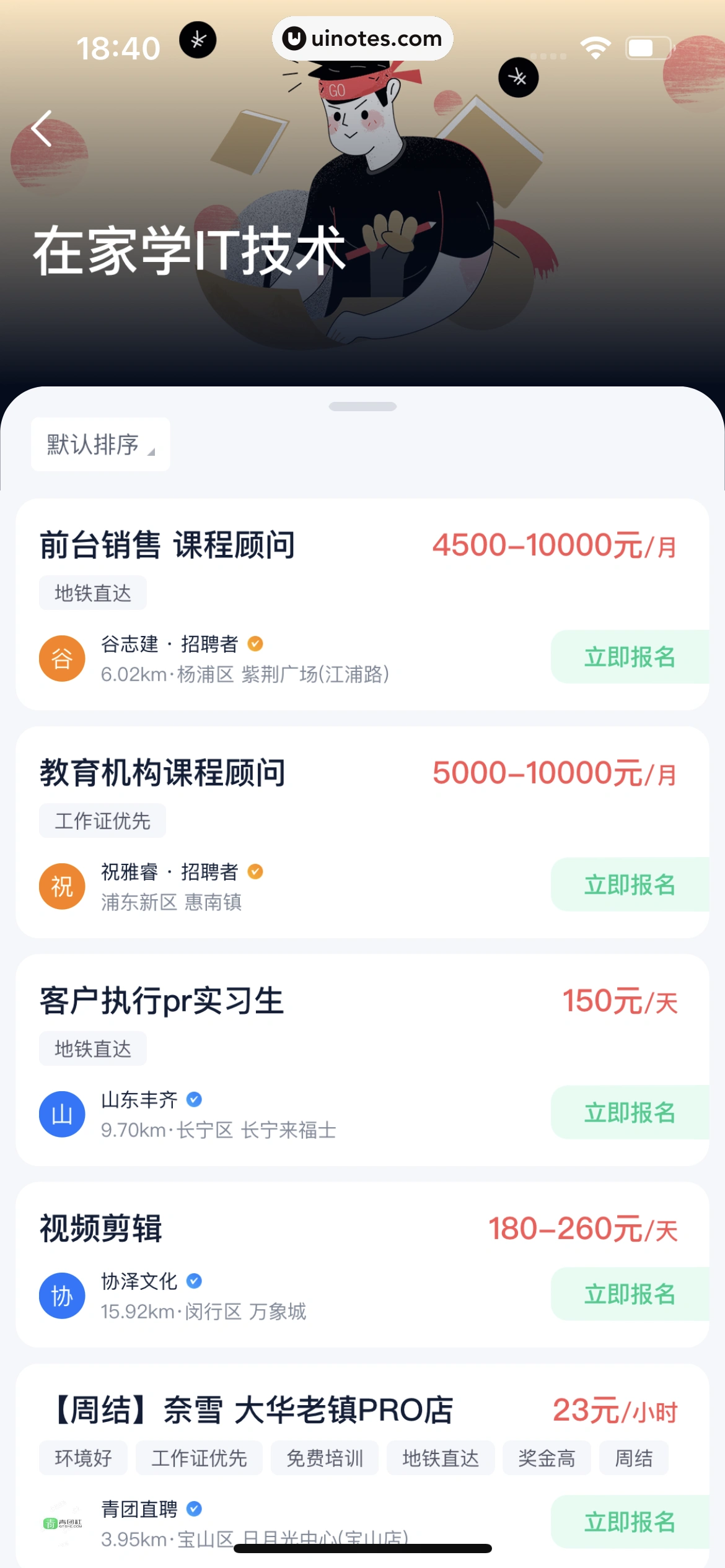Tap the verification badge next to 山东丰齐
Viewport: 725px width, 1568px height.
tap(195, 1099)
